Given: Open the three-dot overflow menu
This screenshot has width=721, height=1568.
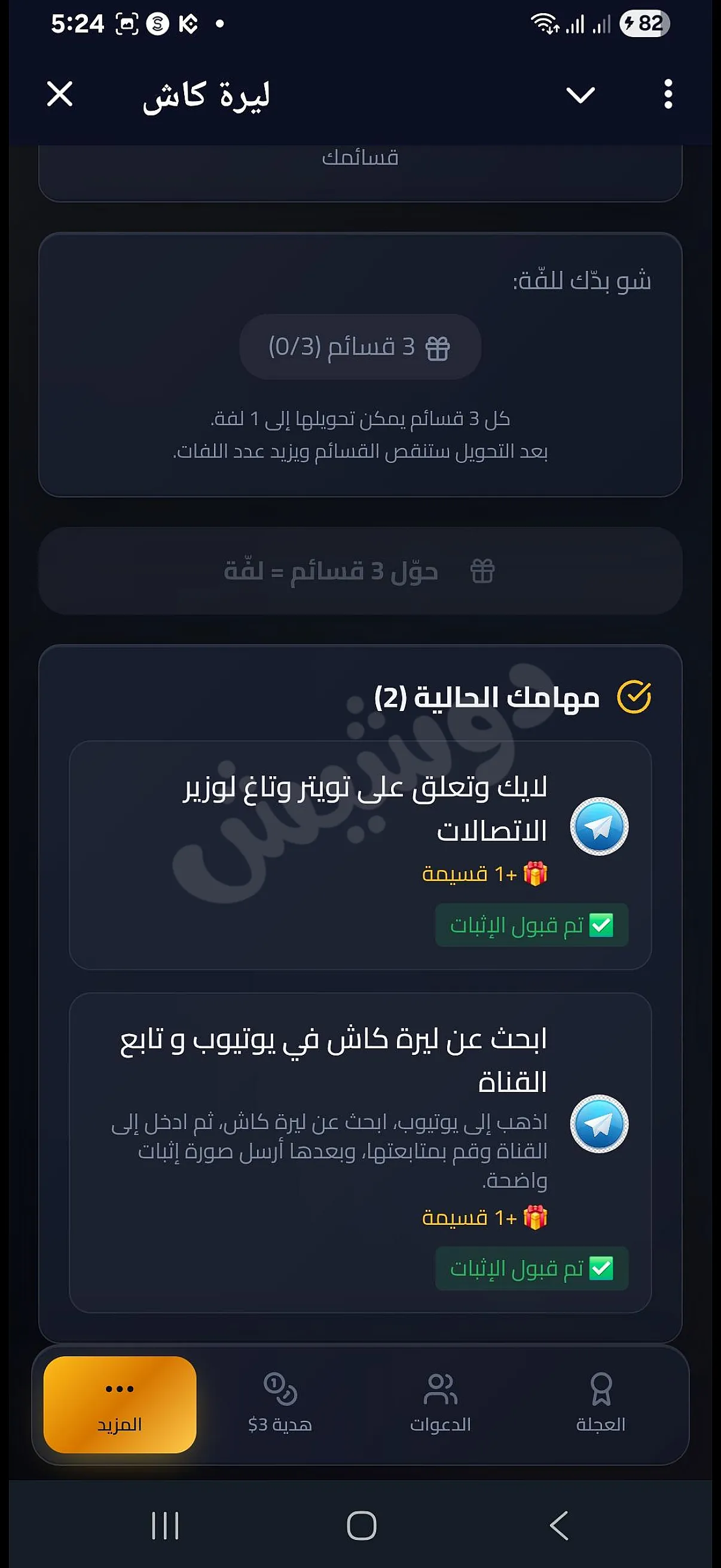Looking at the screenshot, I should (668, 94).
